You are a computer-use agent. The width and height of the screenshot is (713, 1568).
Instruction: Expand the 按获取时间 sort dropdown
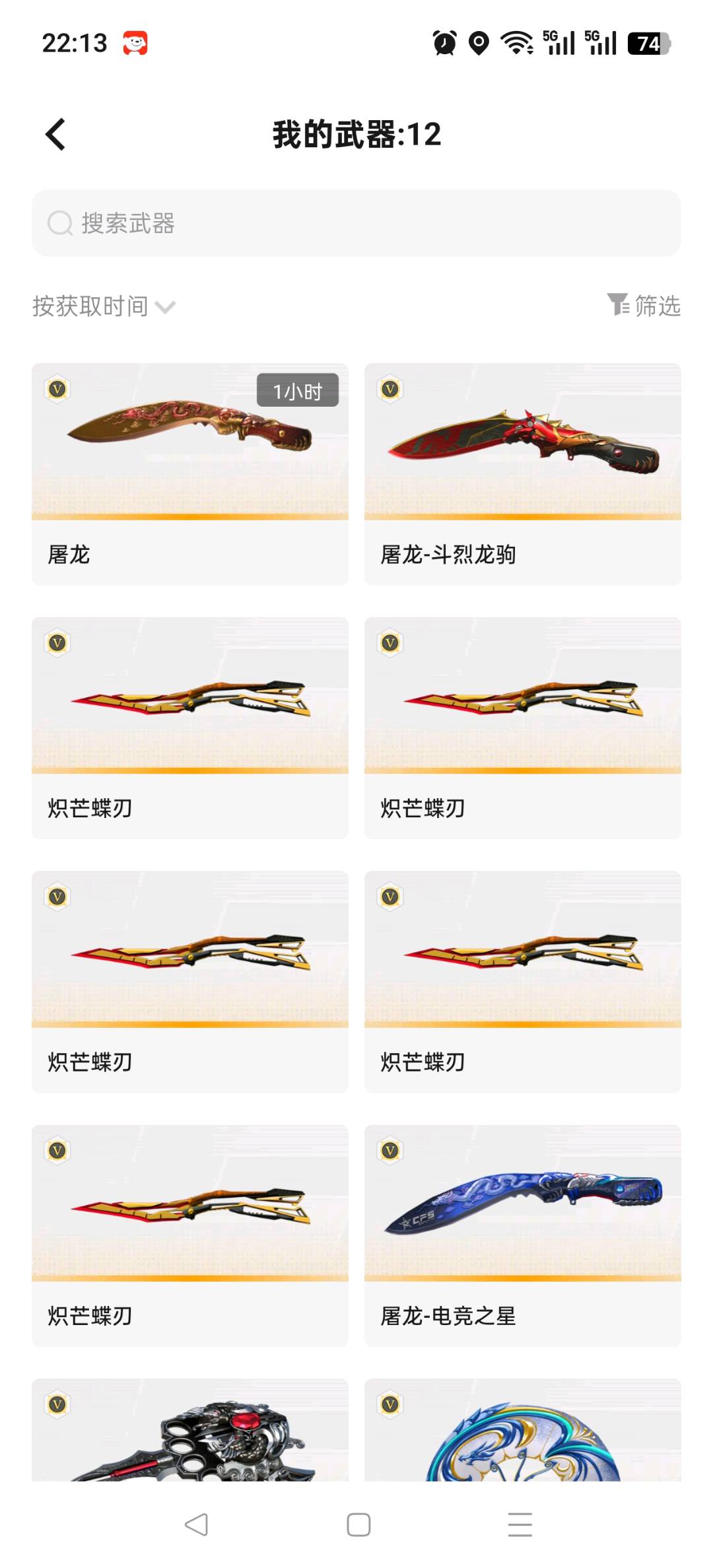[x=104, y=306]
